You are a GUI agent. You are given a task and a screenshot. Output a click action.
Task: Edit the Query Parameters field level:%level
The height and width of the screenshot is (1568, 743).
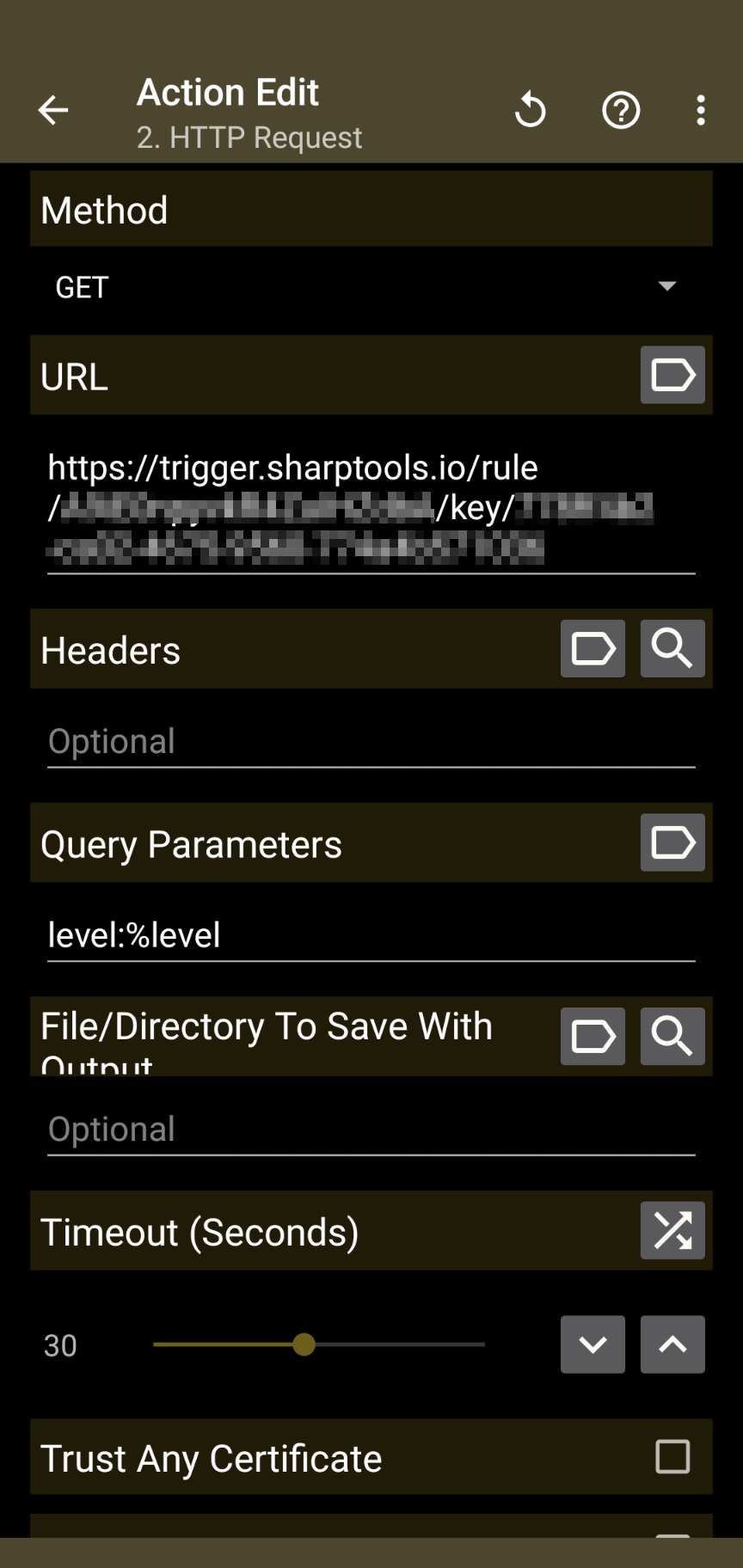coord(370,935)
